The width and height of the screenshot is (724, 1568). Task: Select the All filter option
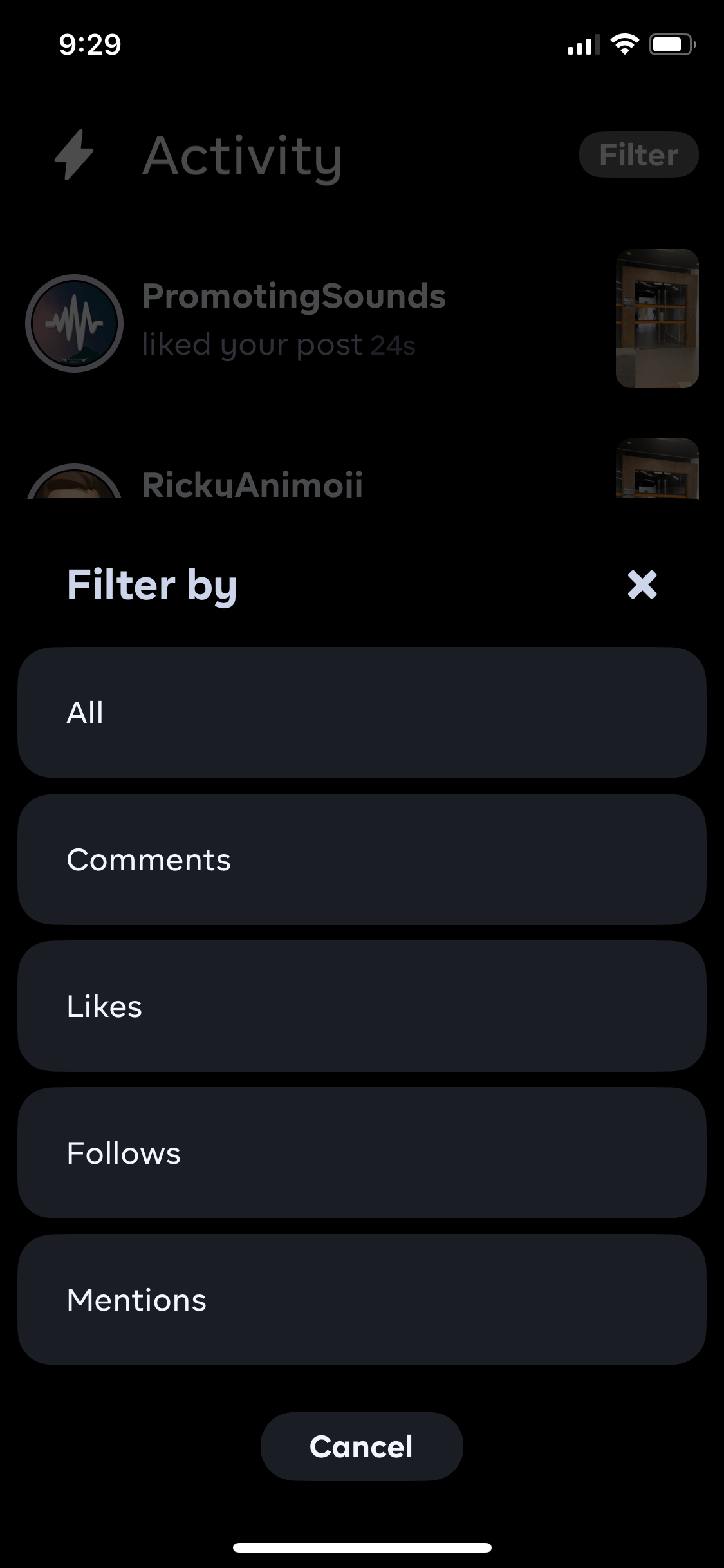[x=362, y=713]
